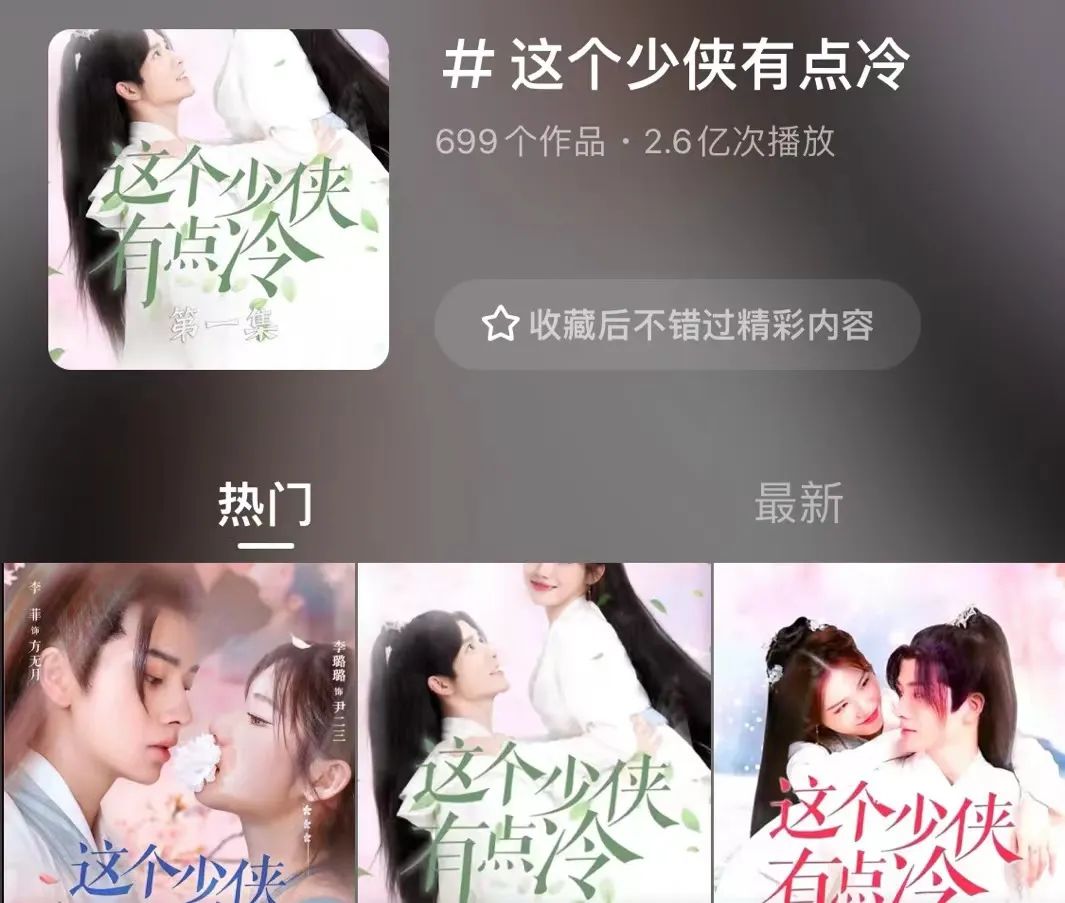Open the video with red-title poster
Screen dimensions: 1065x903
(x=888, y=732)
